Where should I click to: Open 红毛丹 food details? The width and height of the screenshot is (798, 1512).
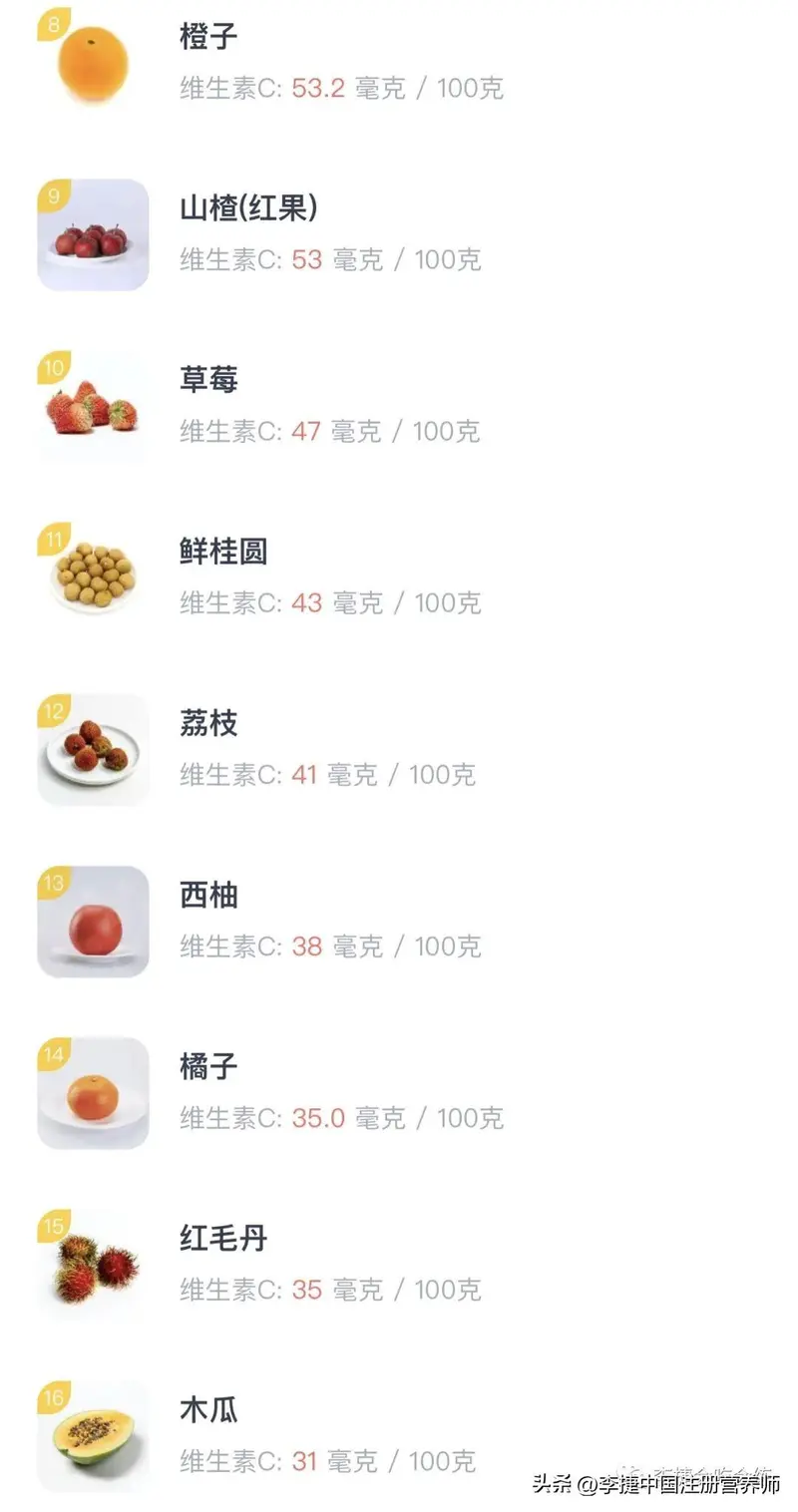point(399,1264)
